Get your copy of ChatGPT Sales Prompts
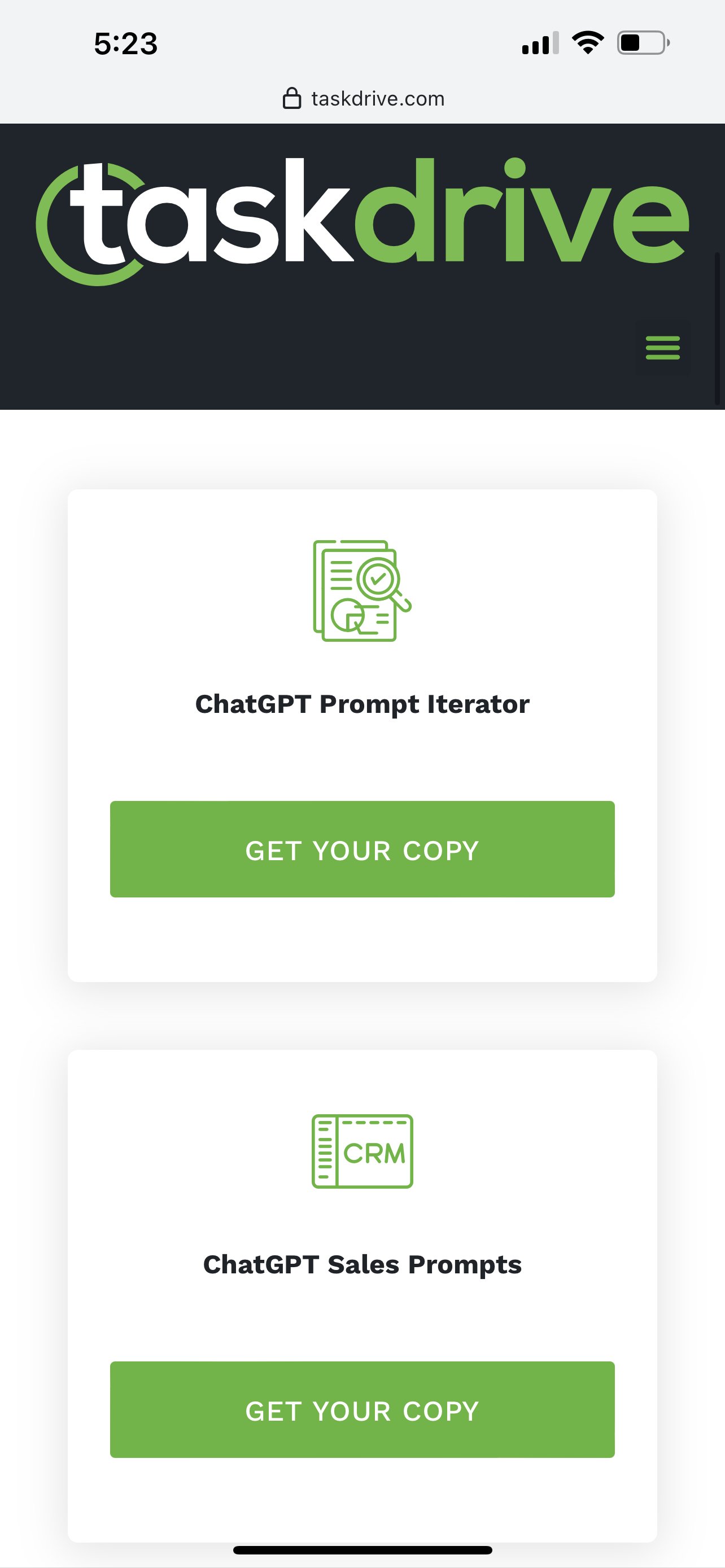This screenshot has width=725, height=1568. pos(362,1410)
